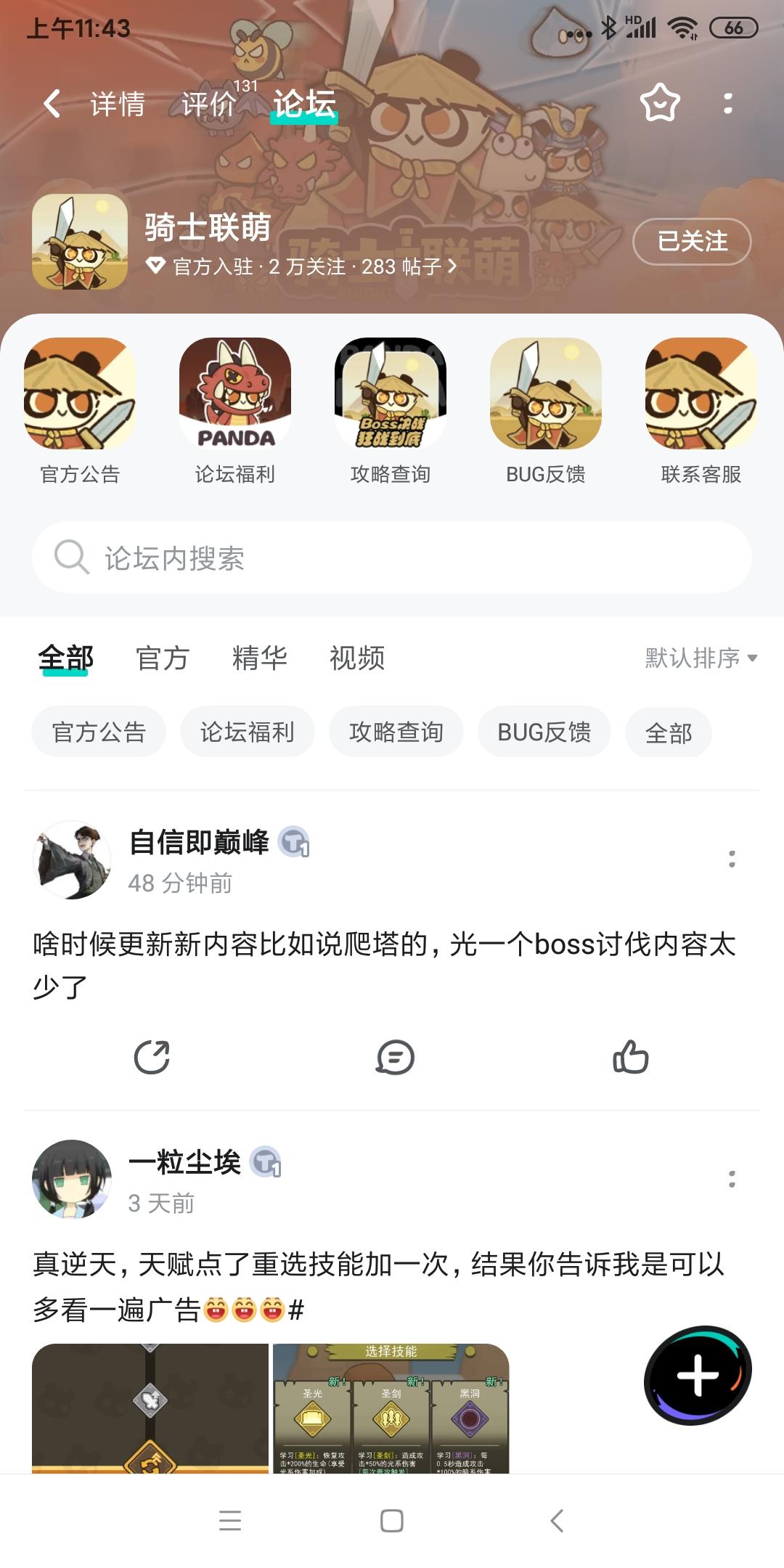784x1568 pixels.
Task: Open the 联系客服 shortcut icon
Action: click(700, 396)
